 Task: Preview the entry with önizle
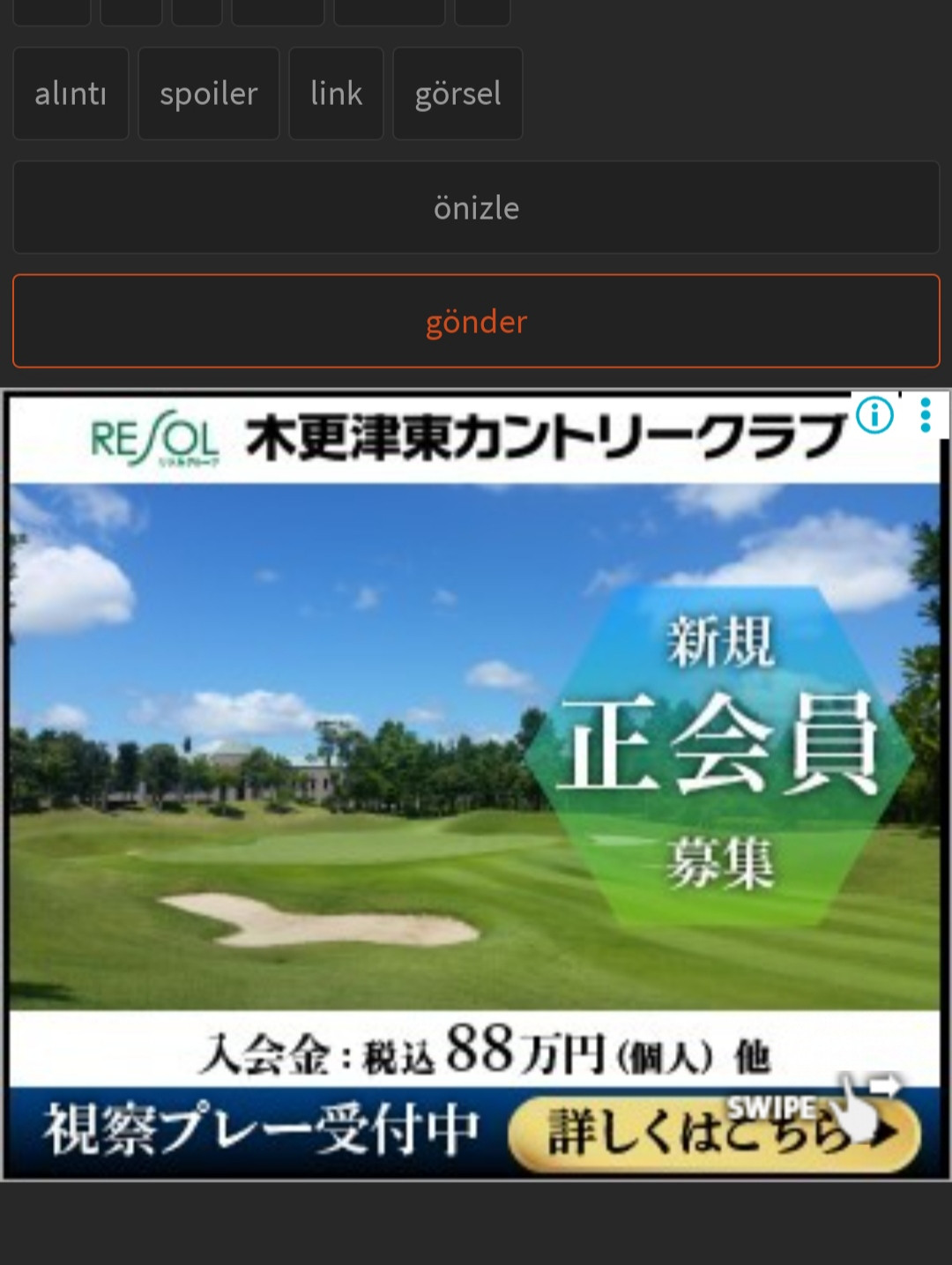[476, 208]
